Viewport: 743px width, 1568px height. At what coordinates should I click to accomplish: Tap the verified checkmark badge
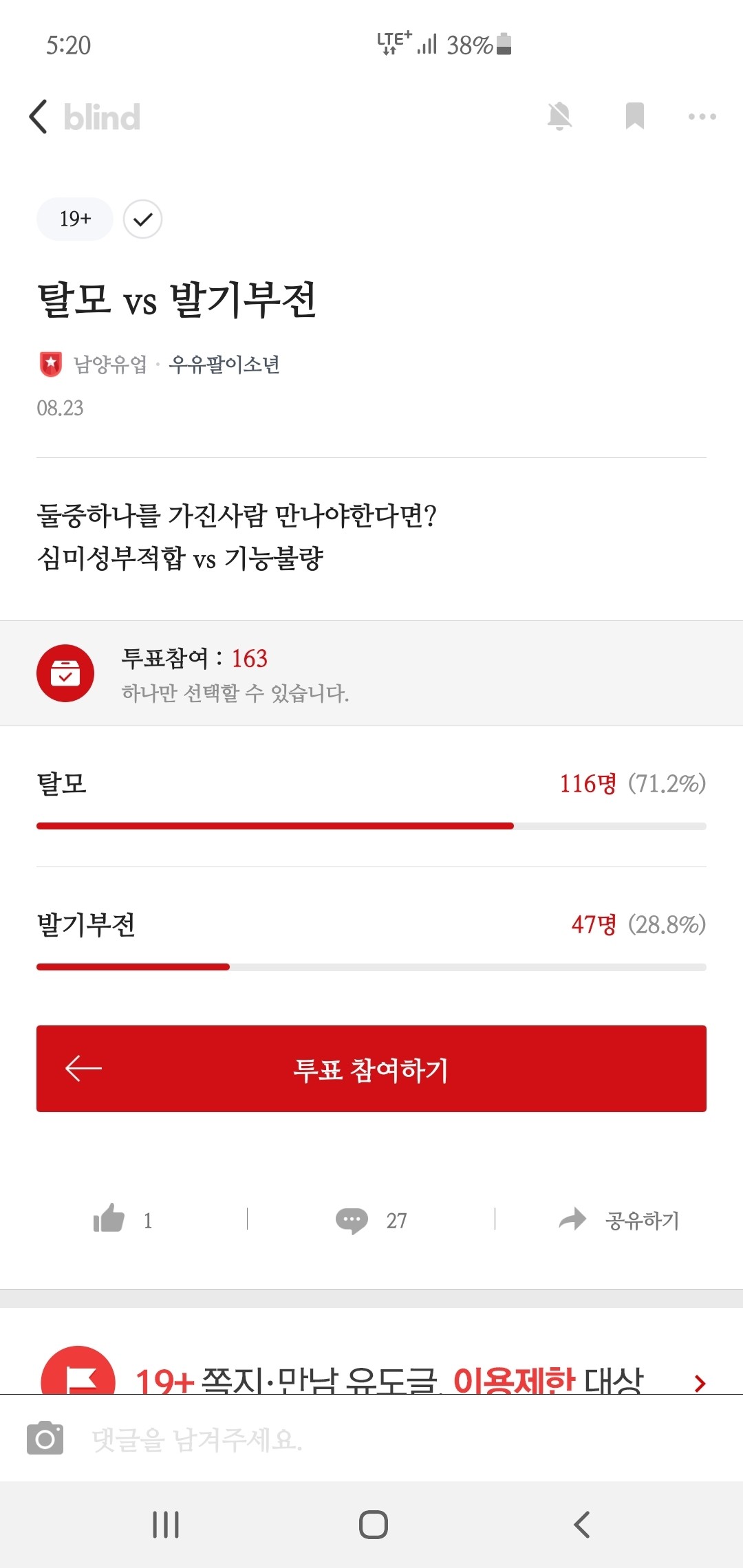(142, 219)
